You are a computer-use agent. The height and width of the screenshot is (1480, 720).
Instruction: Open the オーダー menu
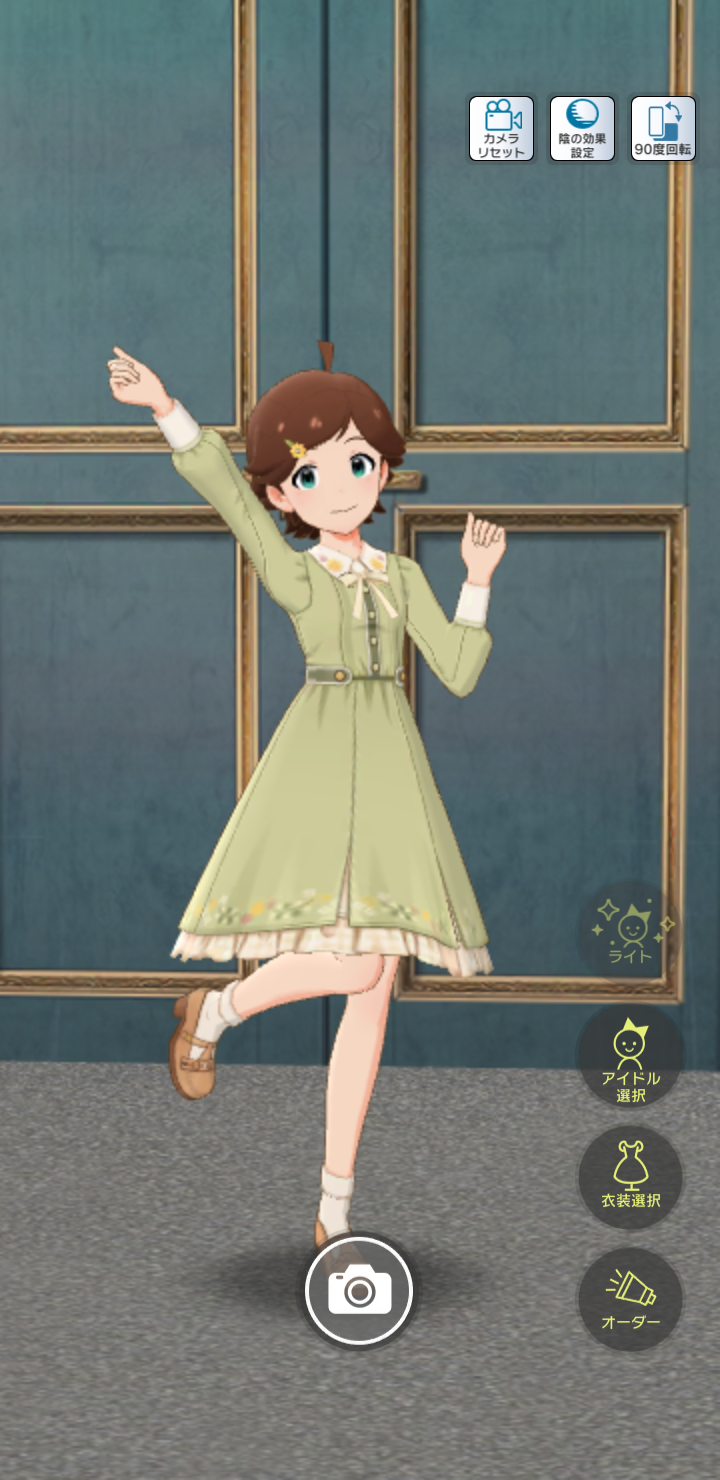tap(631, 1299)
